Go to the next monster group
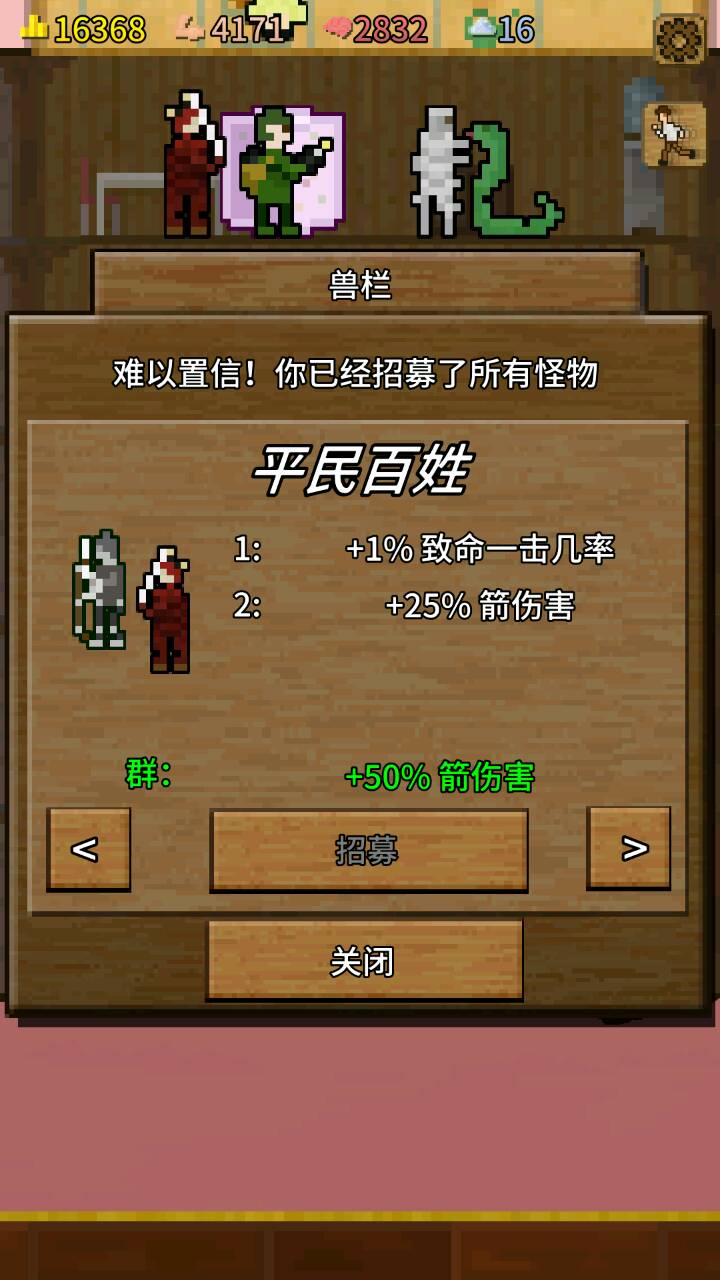This screenshot has height=1280, width=720. [x=629, y=849]
